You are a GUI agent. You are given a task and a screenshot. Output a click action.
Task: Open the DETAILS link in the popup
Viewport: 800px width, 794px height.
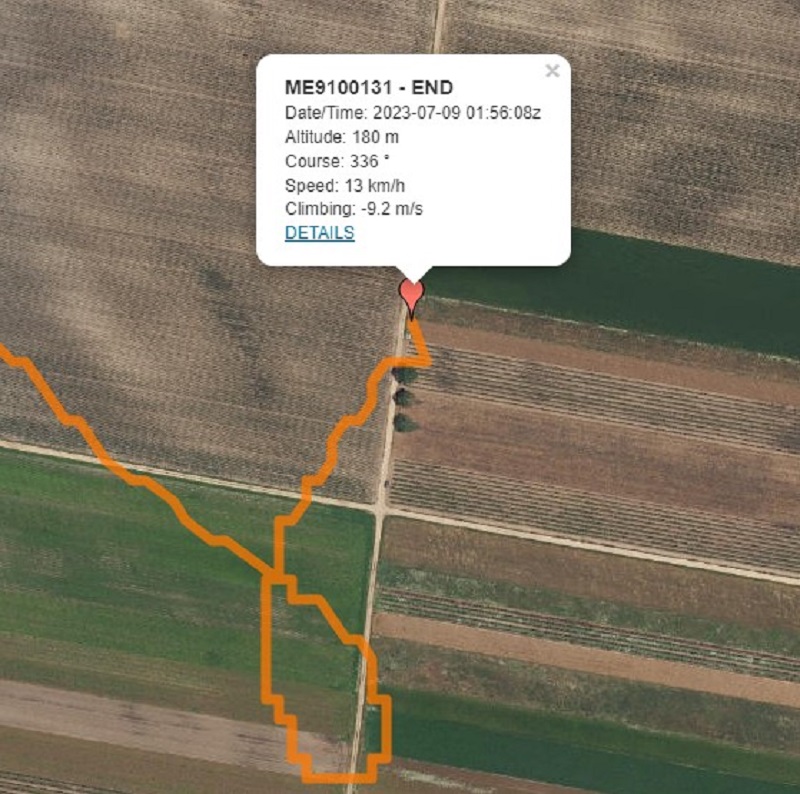click(319, 233)
